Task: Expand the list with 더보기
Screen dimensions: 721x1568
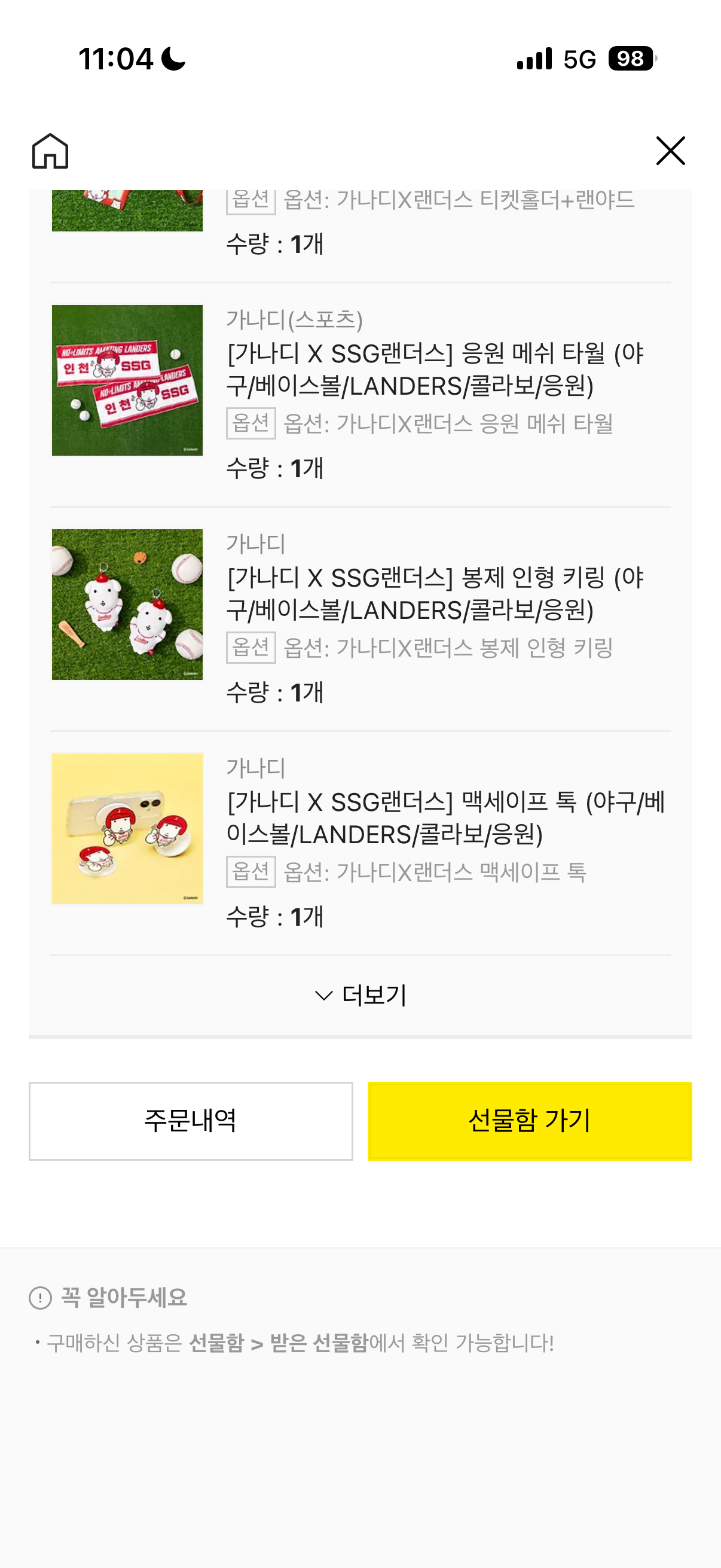Action: (360, 995)
